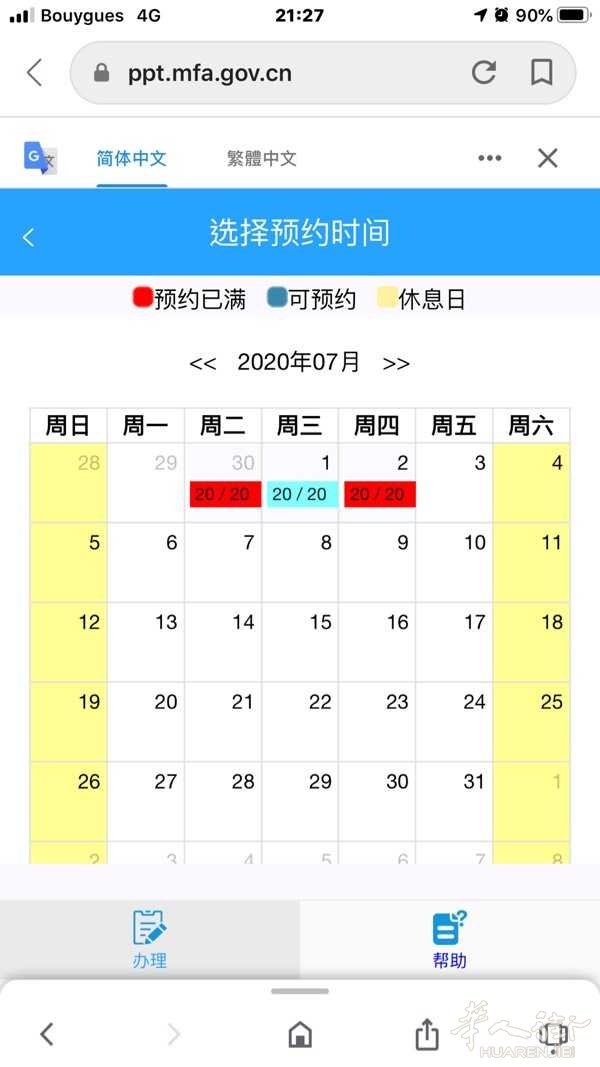Go to next month with >>
Image resolution: width=600 pixels, height=1067 pixels.
pos(396,363)
